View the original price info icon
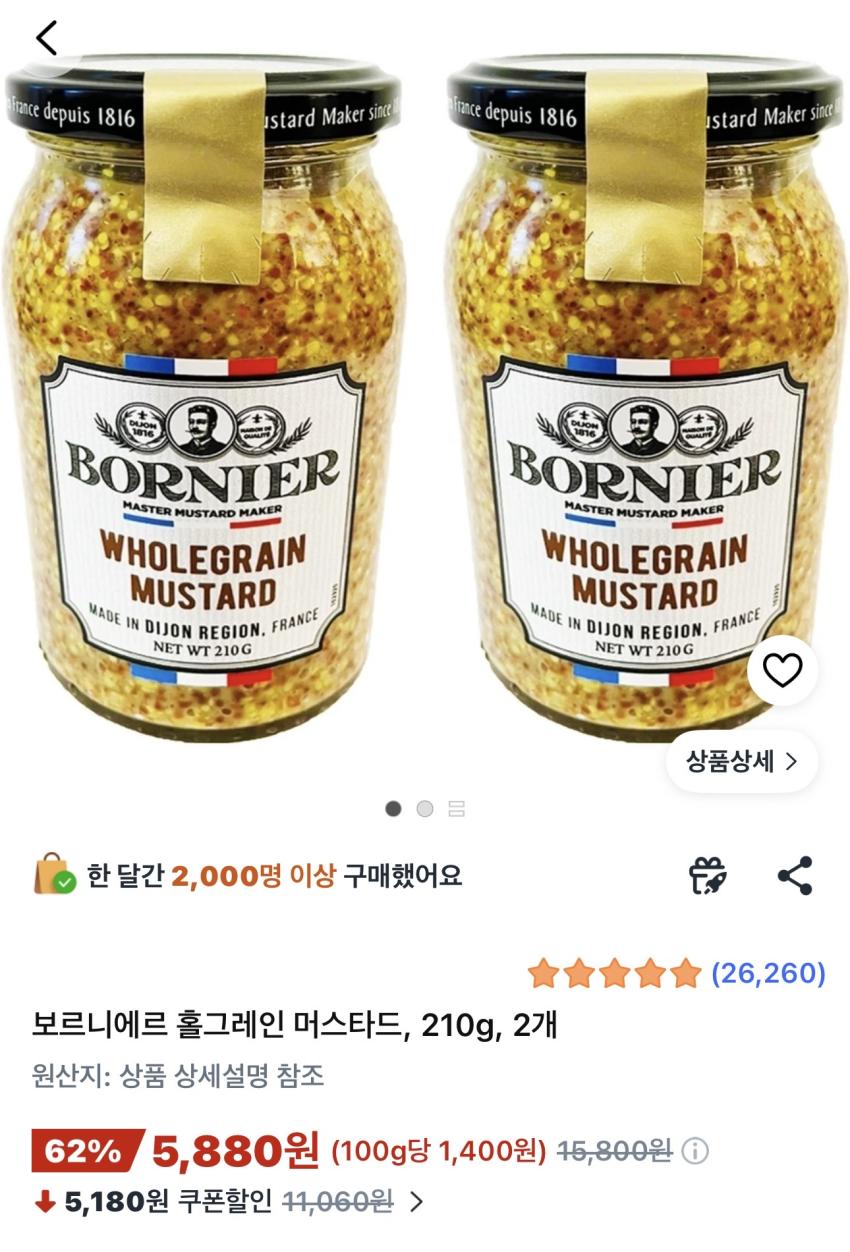The height and width of the screenshot is (1252, 850). pos(696,1152)
